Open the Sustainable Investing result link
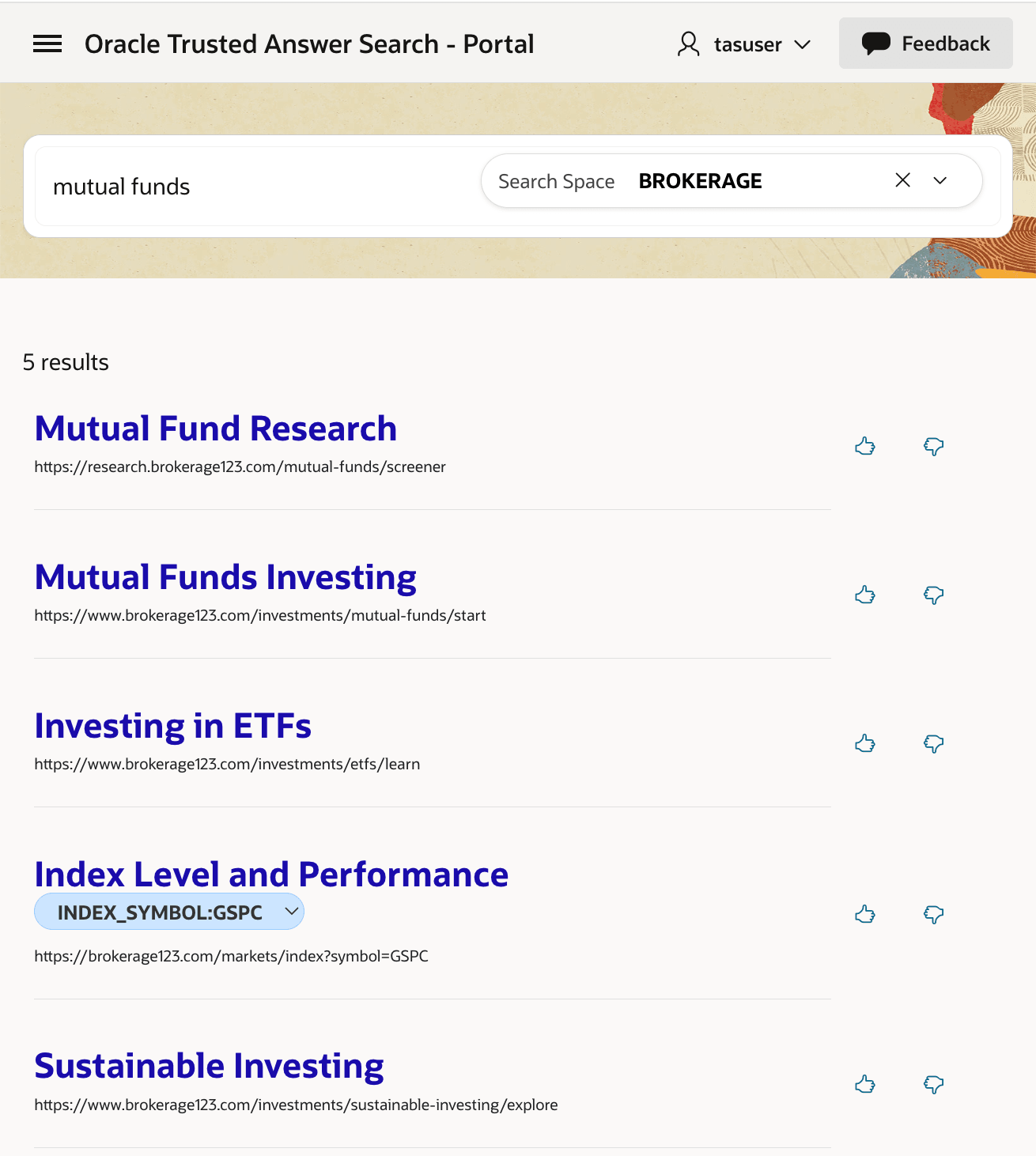 [x=209, y=1065]
